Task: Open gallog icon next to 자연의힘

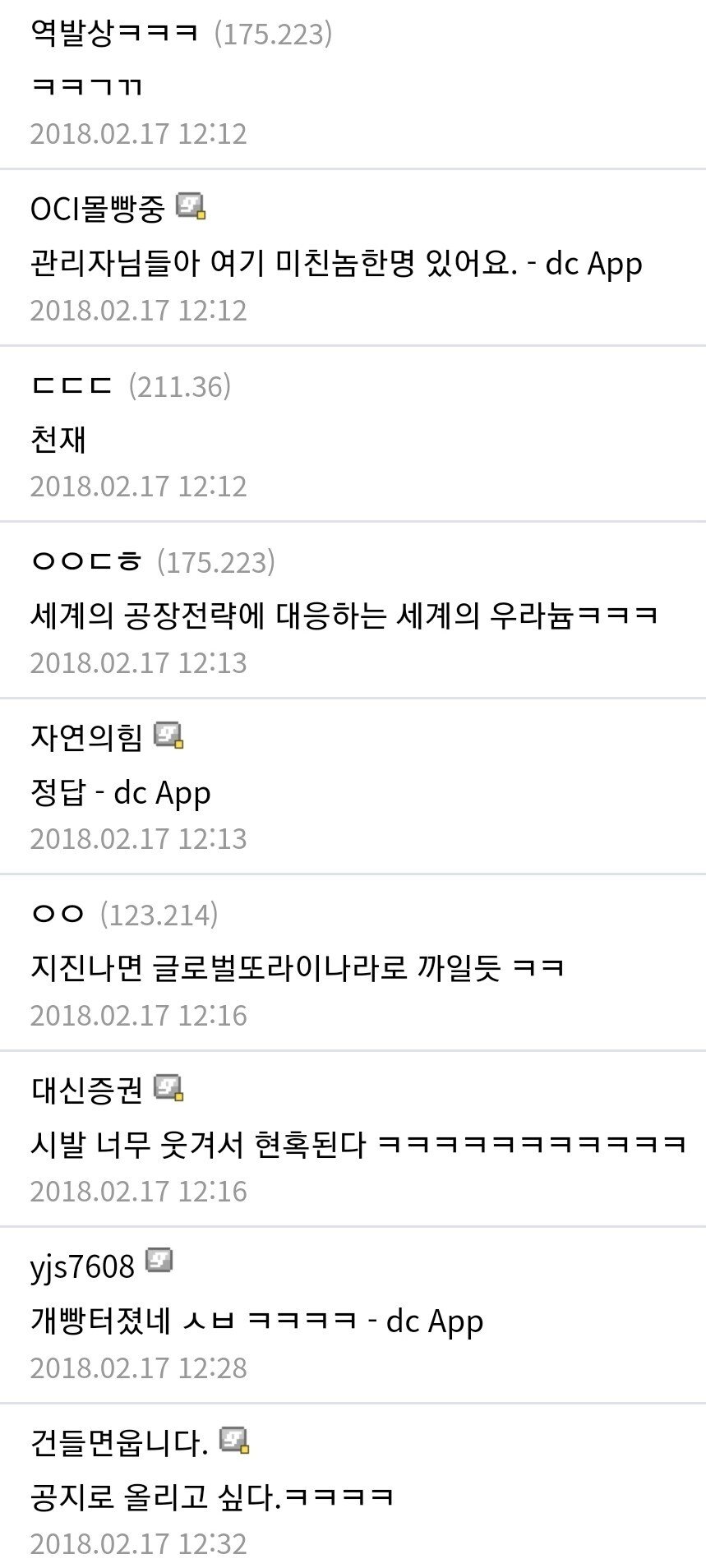Action: (168, 736)
